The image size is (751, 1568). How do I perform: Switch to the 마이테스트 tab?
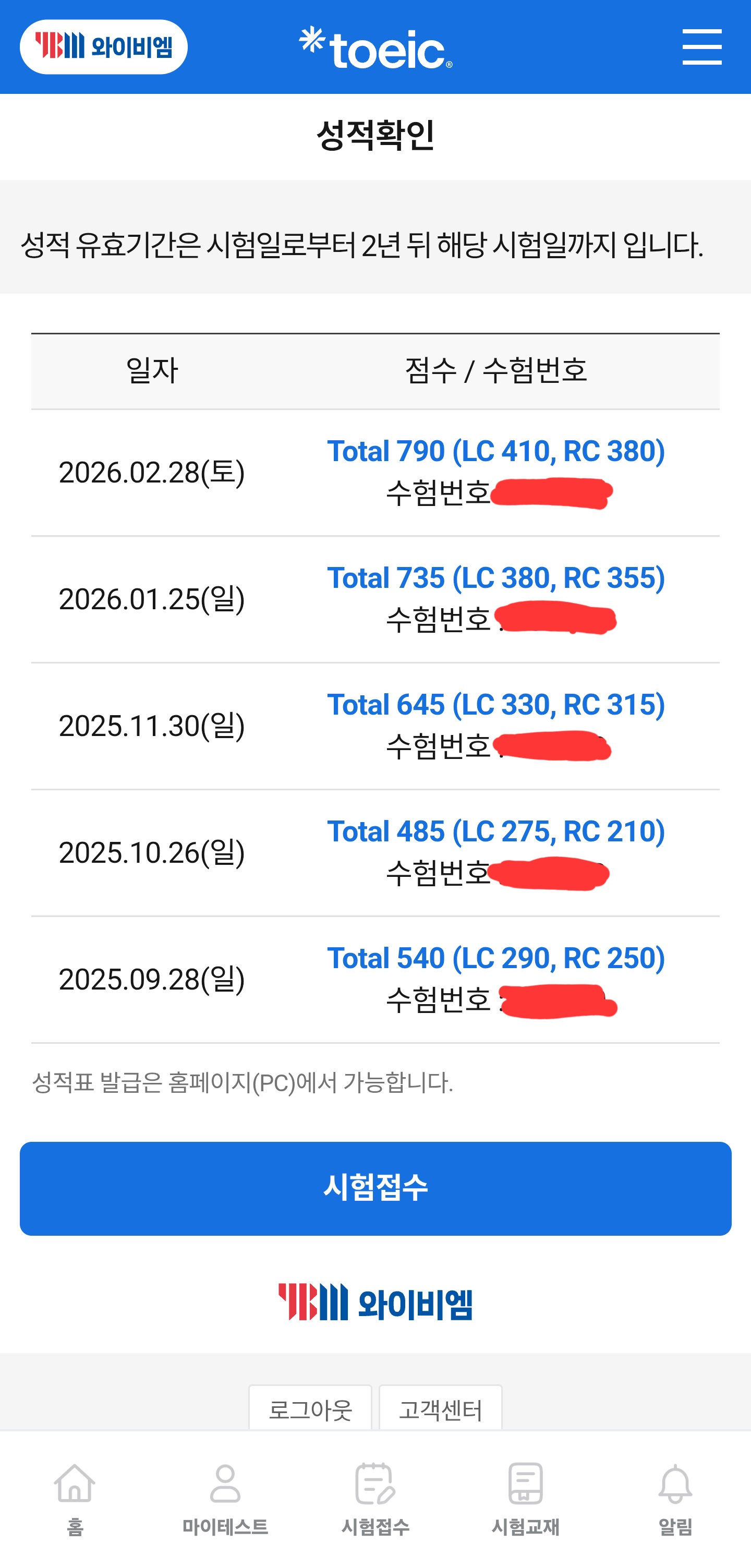point(225,1499)
